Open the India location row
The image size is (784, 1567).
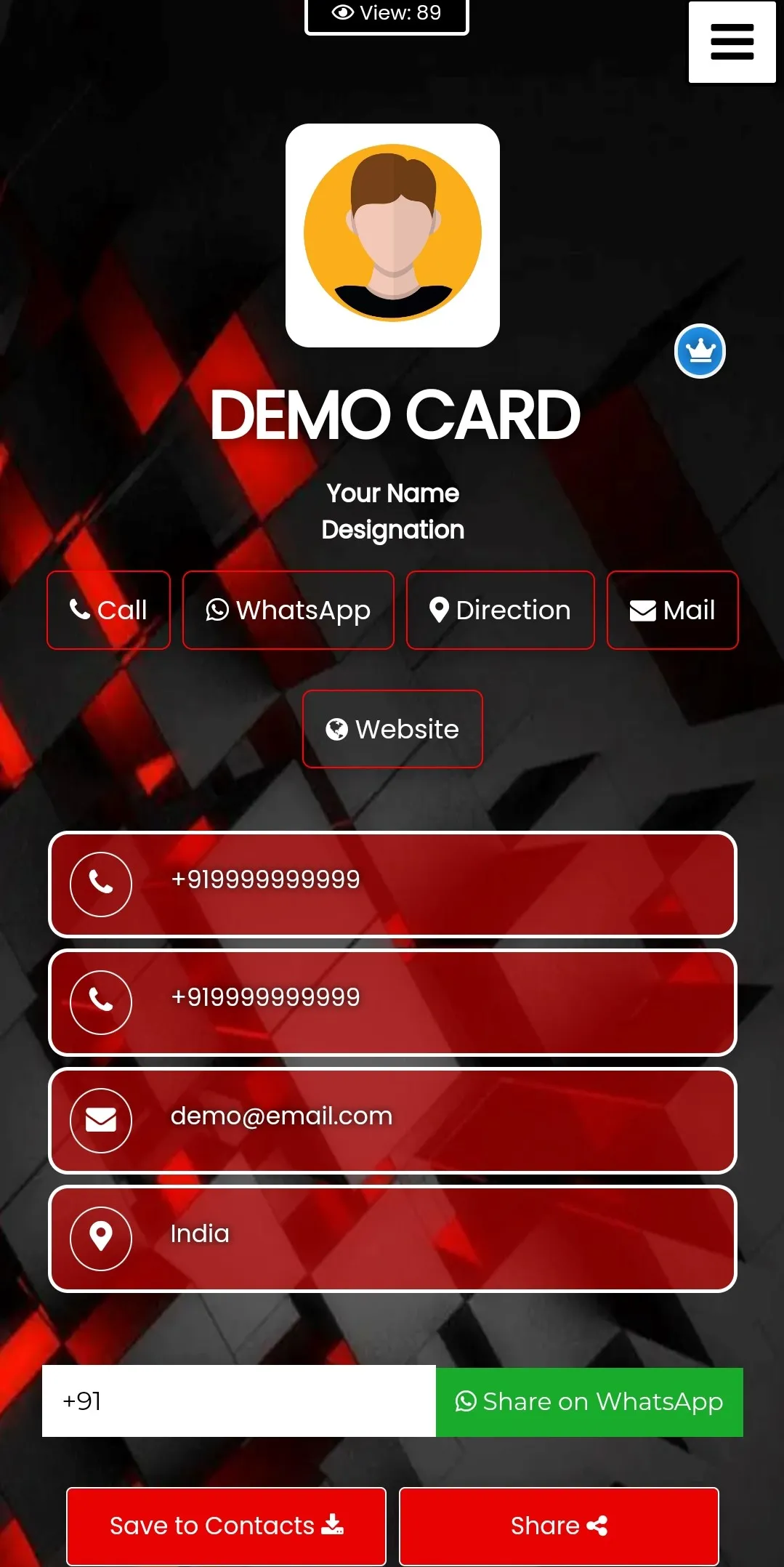pos(392,1238)
